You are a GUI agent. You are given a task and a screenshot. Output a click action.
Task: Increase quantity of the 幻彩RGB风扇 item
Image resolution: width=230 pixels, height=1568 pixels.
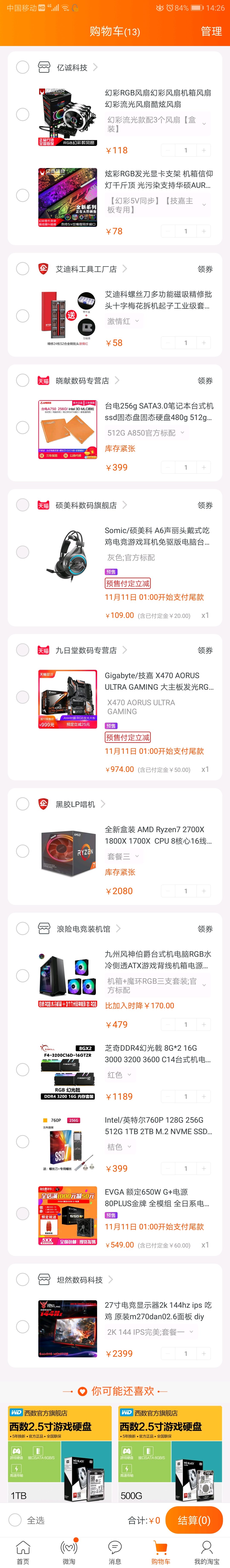point(204,150)
